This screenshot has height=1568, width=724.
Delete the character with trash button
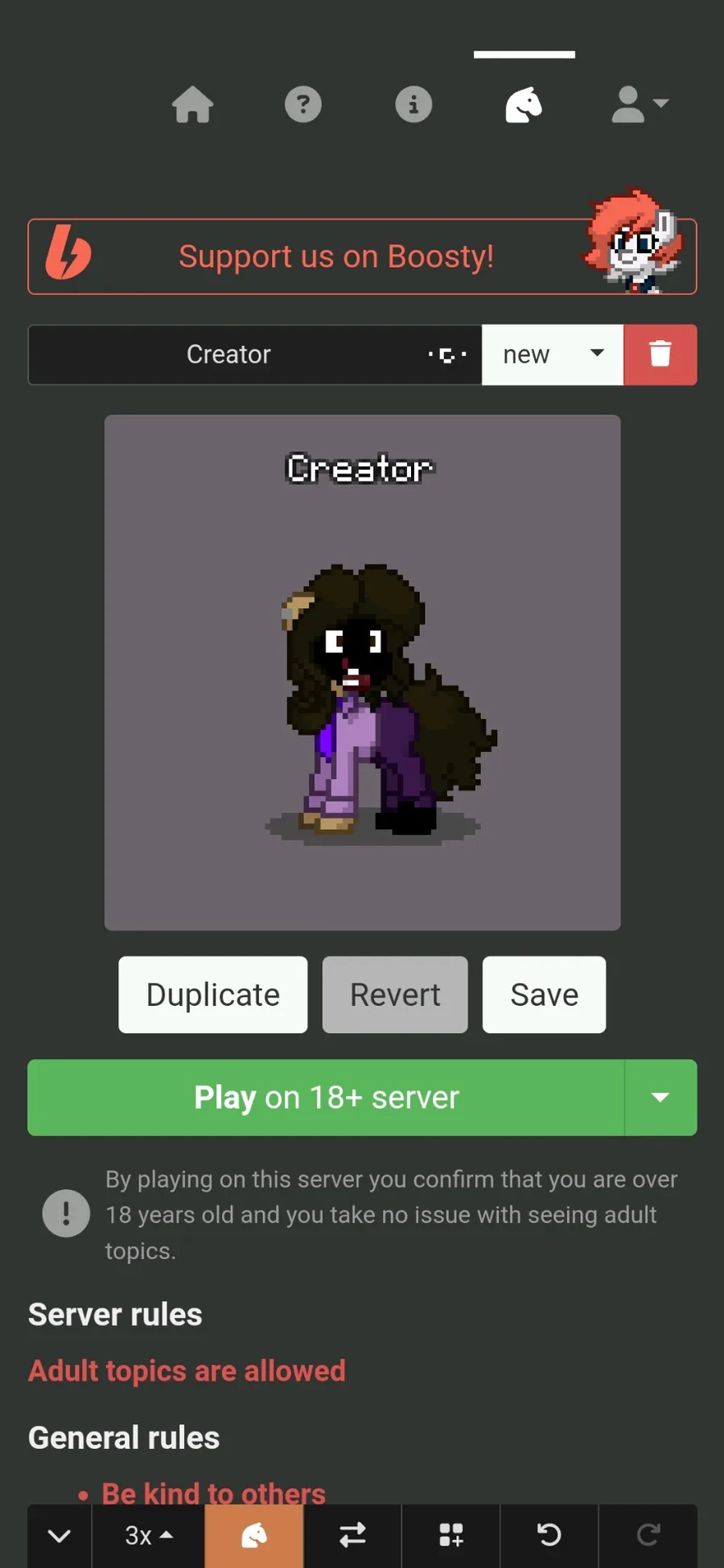pyautogui.click(x=660, y=355)
